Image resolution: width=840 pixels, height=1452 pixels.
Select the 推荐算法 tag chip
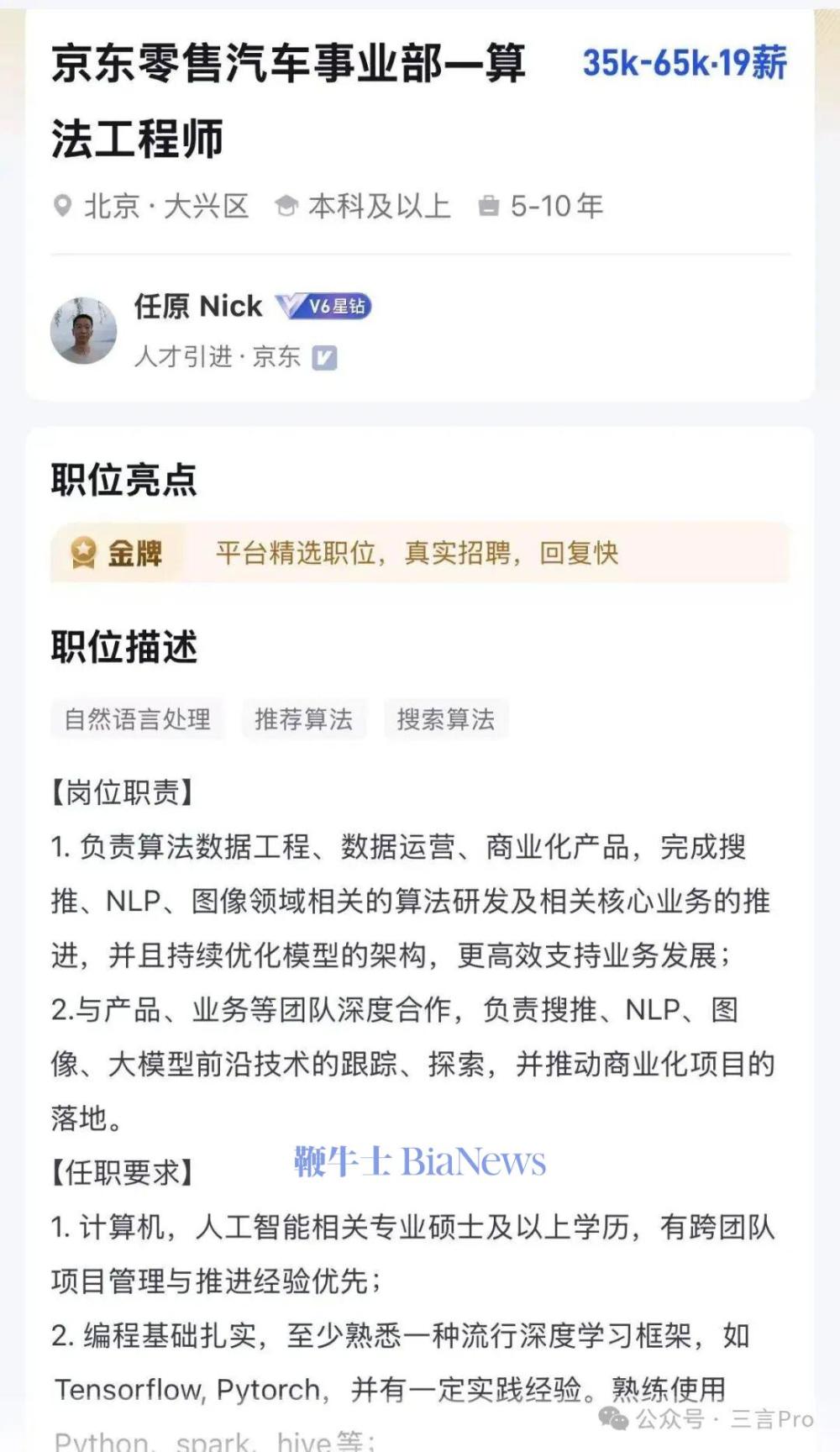click(x=304, y=719)
